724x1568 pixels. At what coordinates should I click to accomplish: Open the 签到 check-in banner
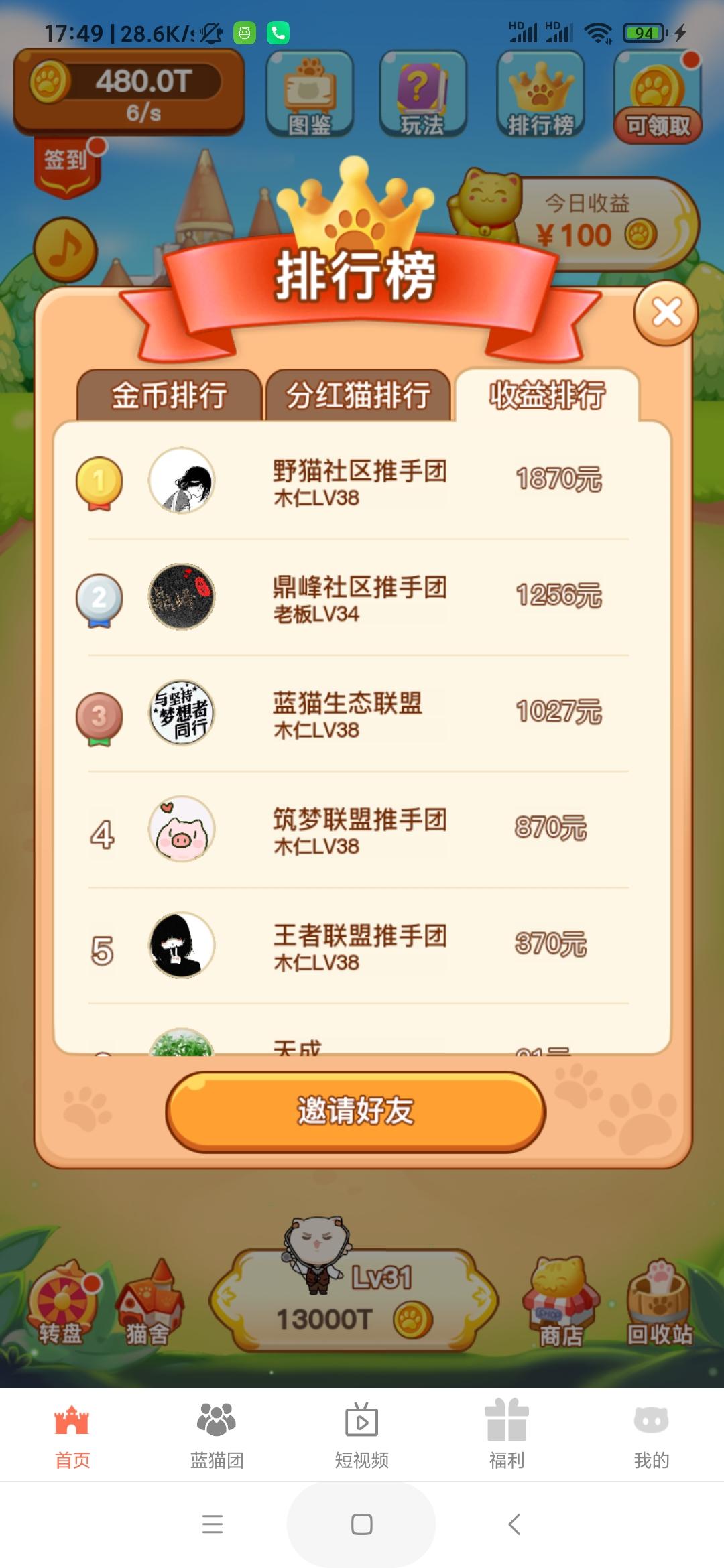pos(67,166)
